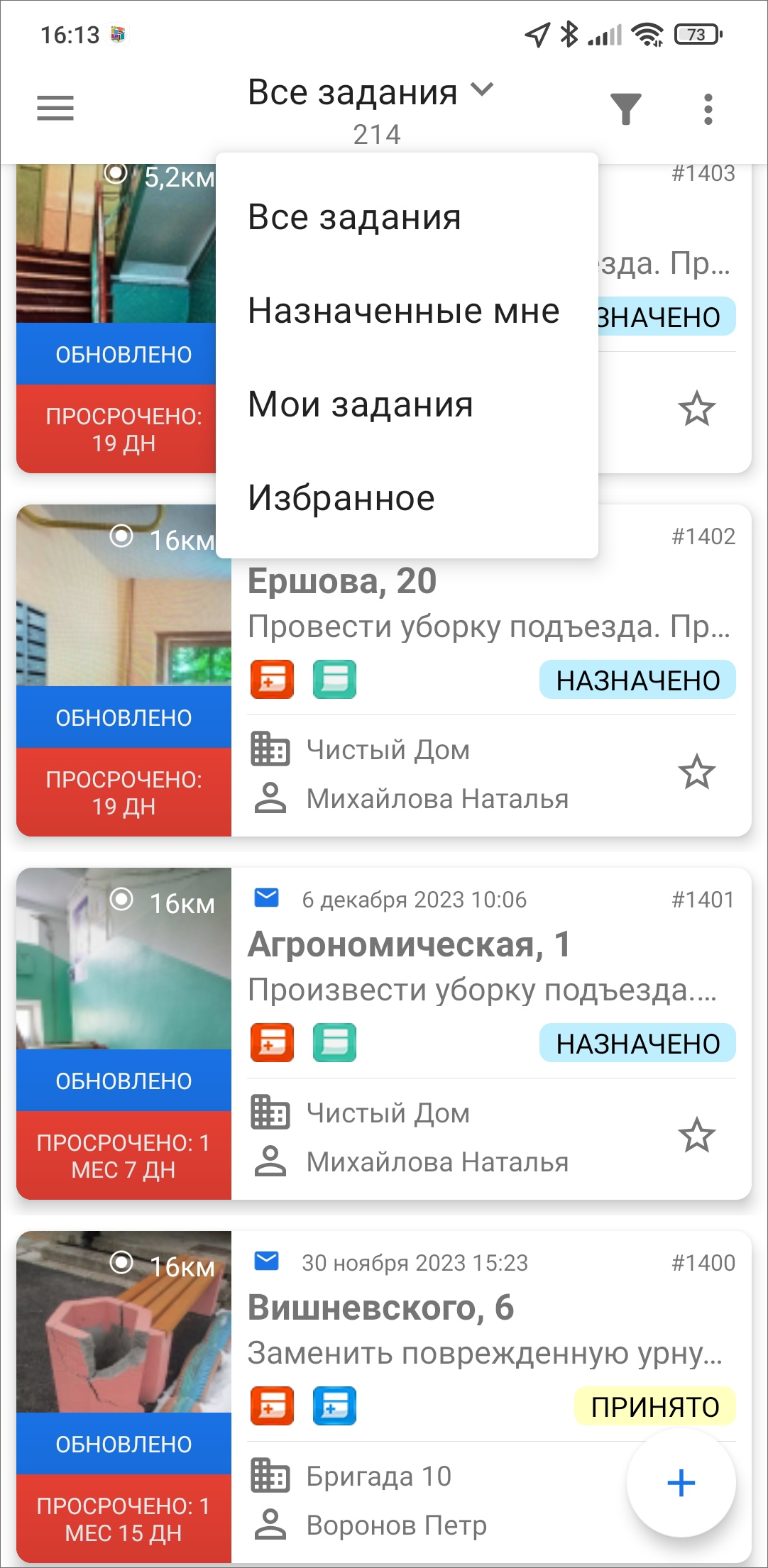Image resolution: width=768 pixels, height=1568 pixels.
Task: Open the hamburger drawer menu
Action: pyautogui.click(x=55, y=109)
